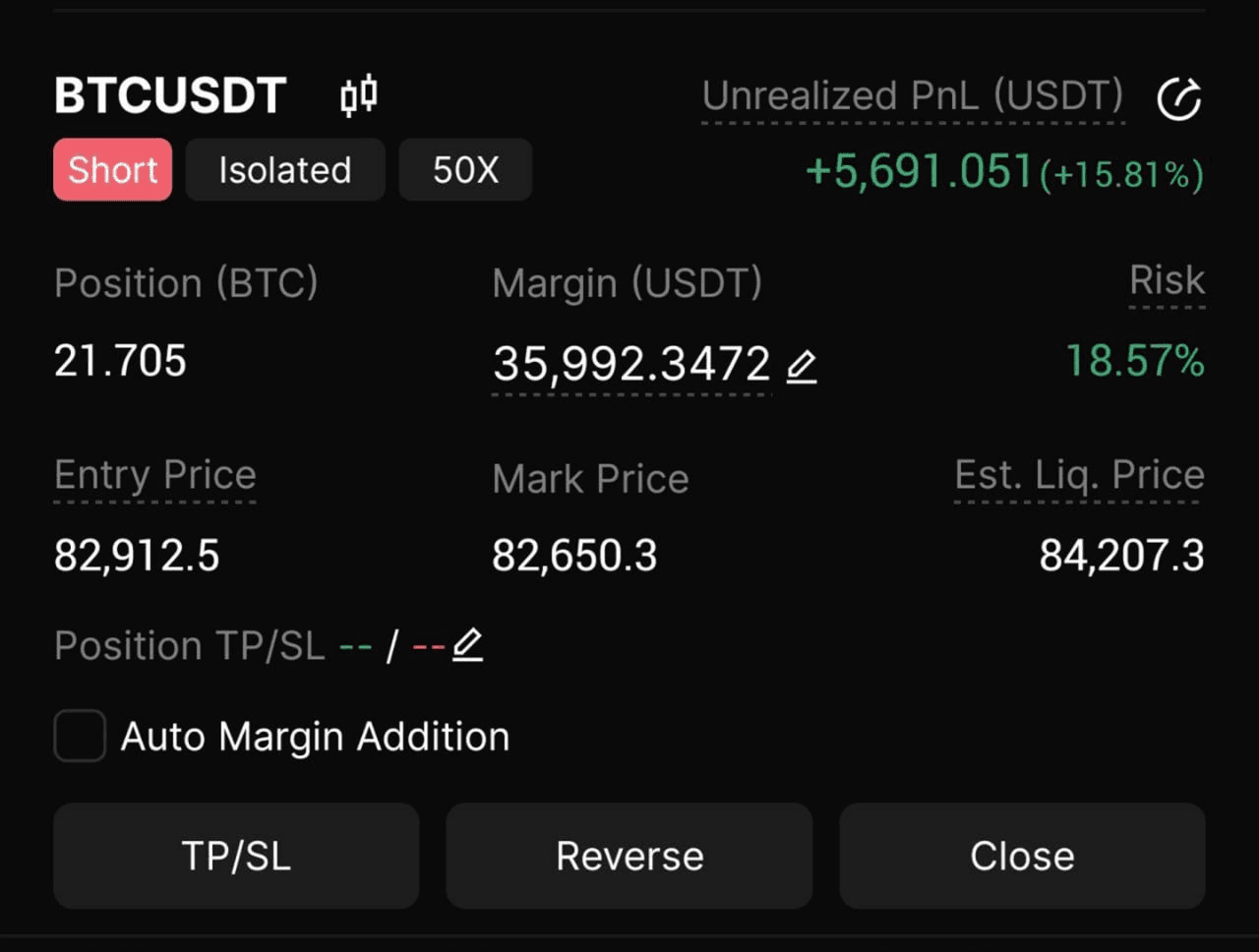The image size is (1259, 952).
Task: Change the Isolated margin mode
Action: pos(284,170)
